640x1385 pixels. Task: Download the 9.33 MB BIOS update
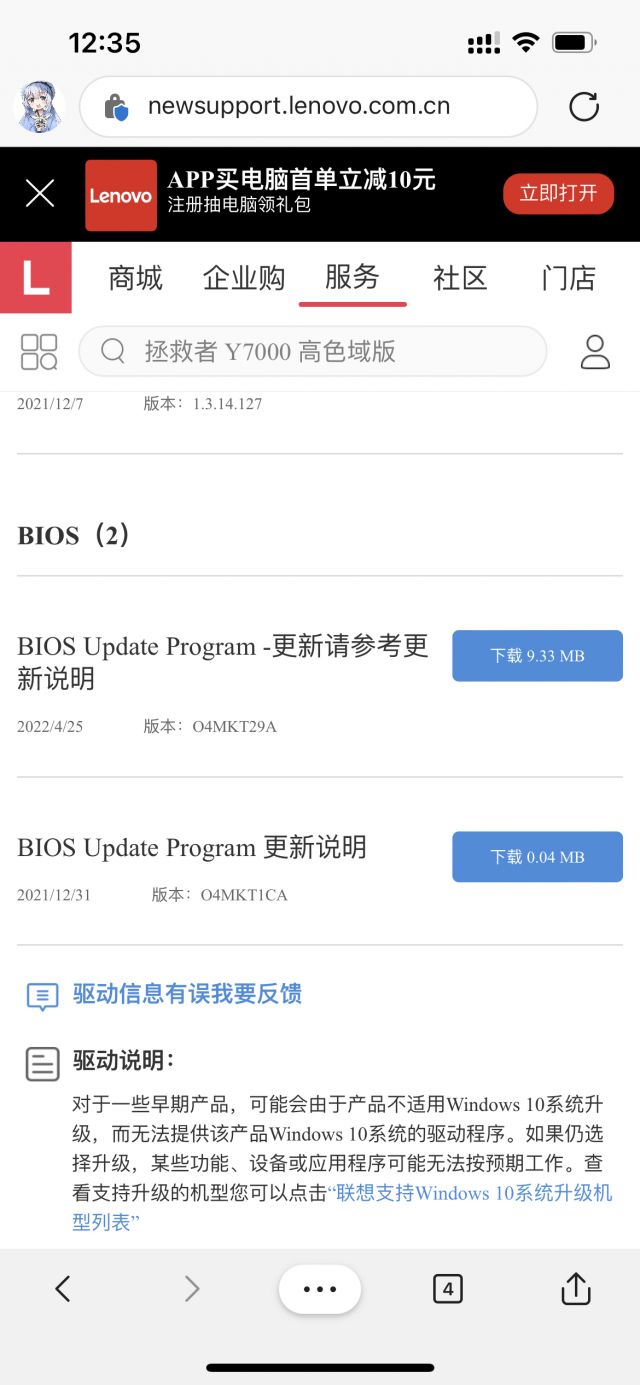(537, 656)
